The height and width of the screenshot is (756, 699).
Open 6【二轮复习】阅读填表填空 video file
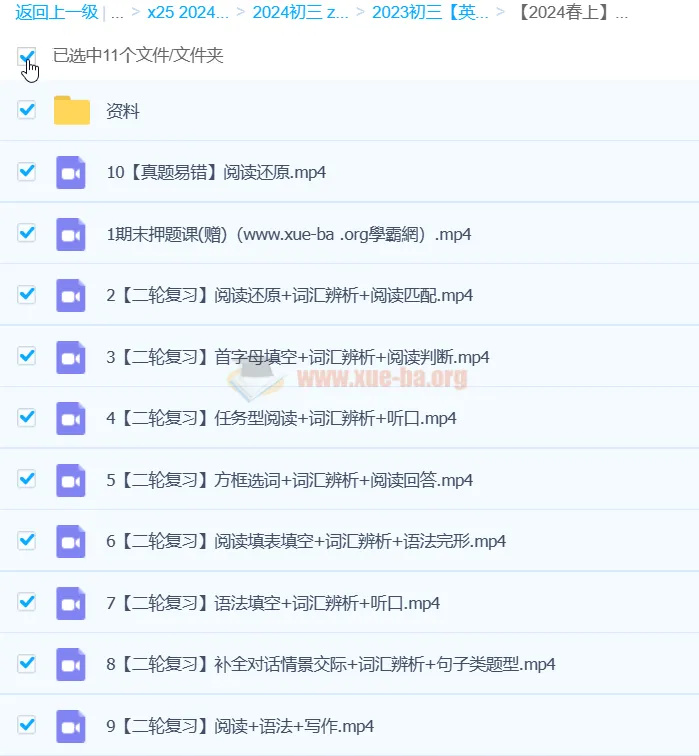(x=306, y=541)
